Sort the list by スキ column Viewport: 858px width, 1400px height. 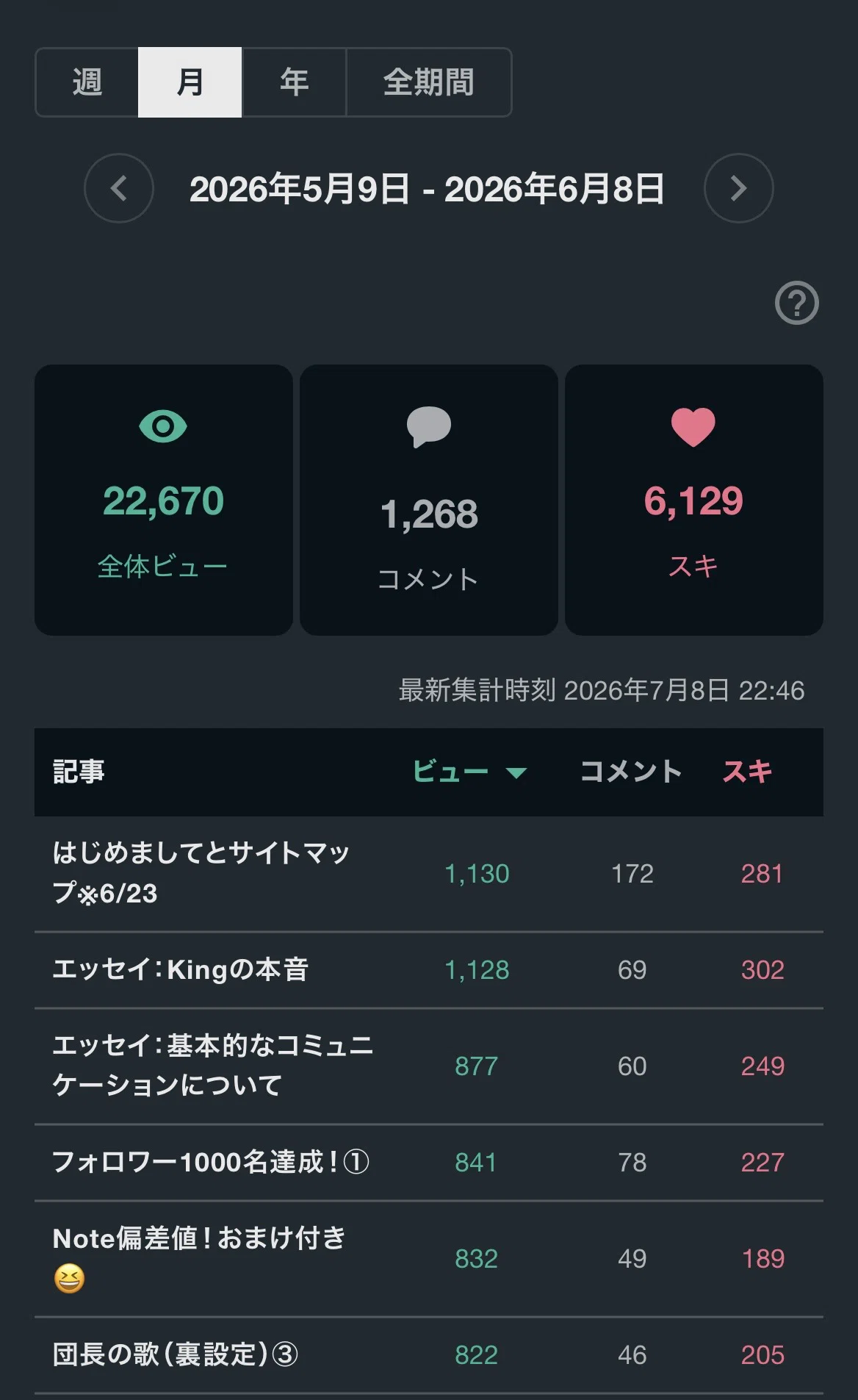pyautogui.click(x=748, y=772)
